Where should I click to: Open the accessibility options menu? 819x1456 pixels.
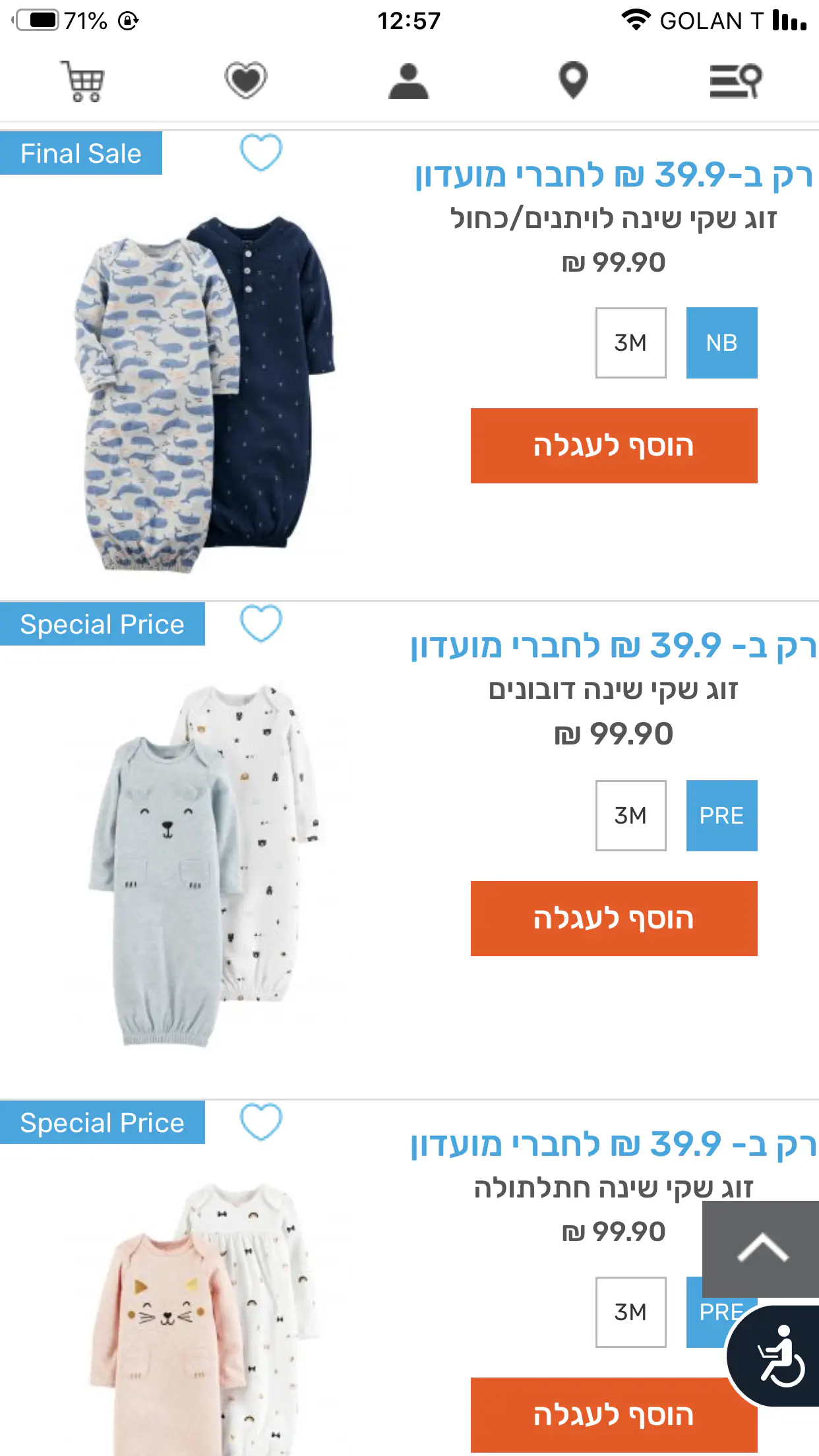click(778, 1357)
